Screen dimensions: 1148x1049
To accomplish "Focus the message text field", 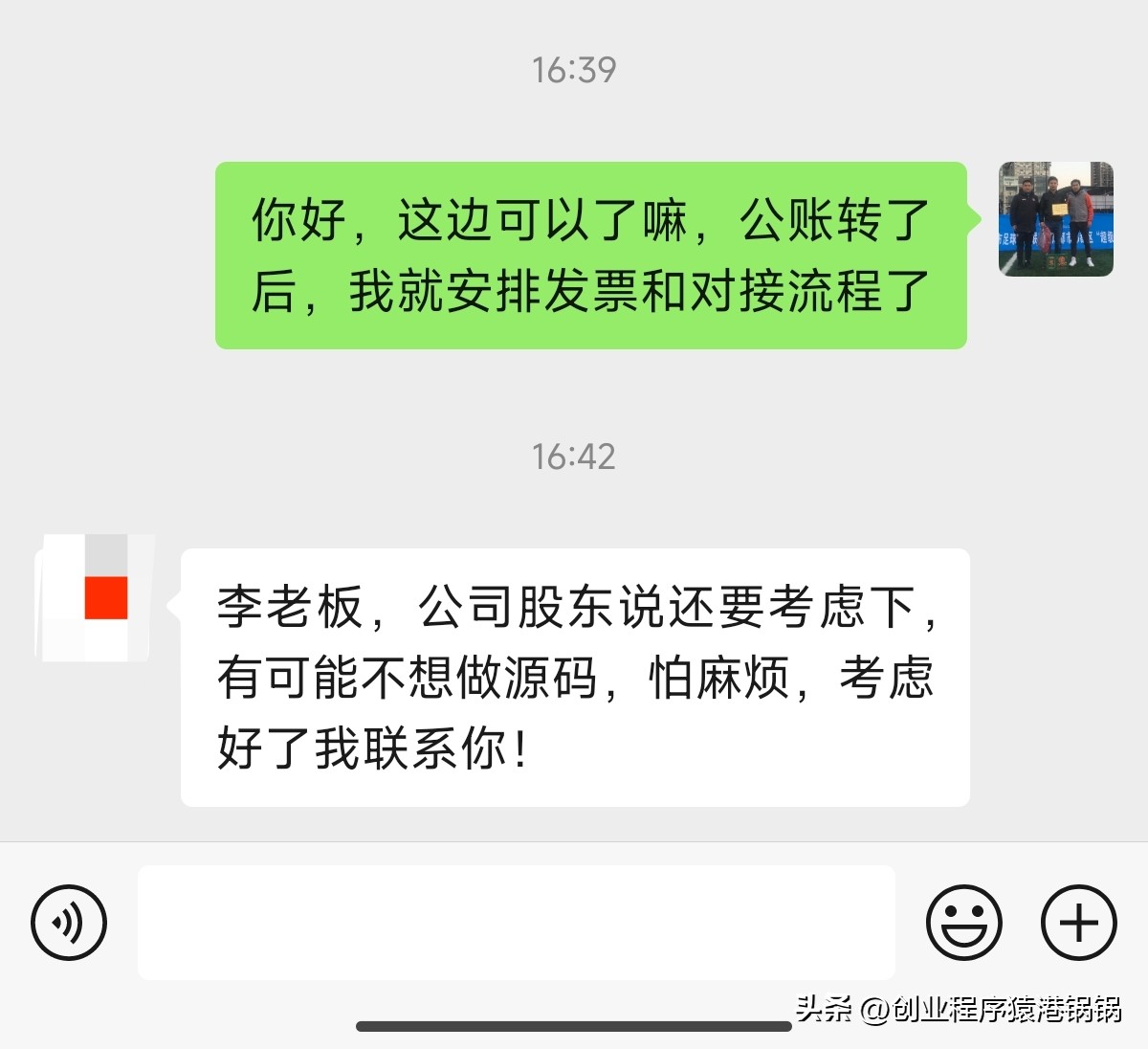I will pyautogui.click(x=517, y=923).
